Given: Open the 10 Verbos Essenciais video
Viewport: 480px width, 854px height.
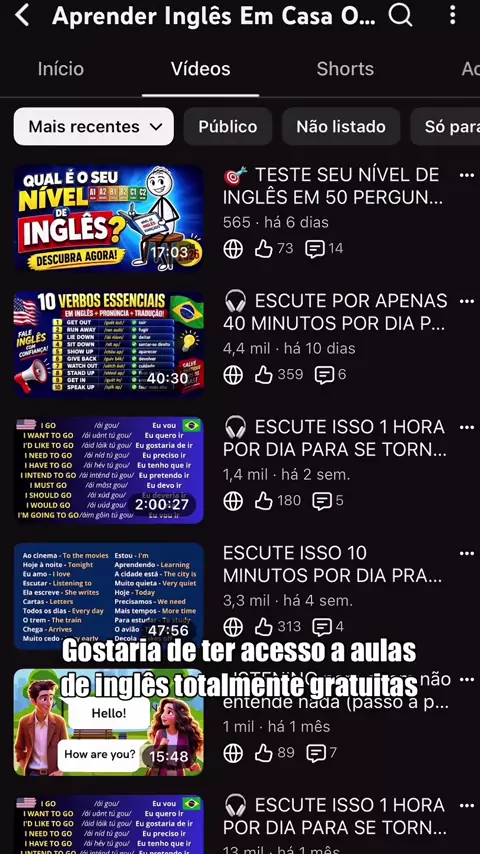Looking at the screenshot, I should coord(108,344).
